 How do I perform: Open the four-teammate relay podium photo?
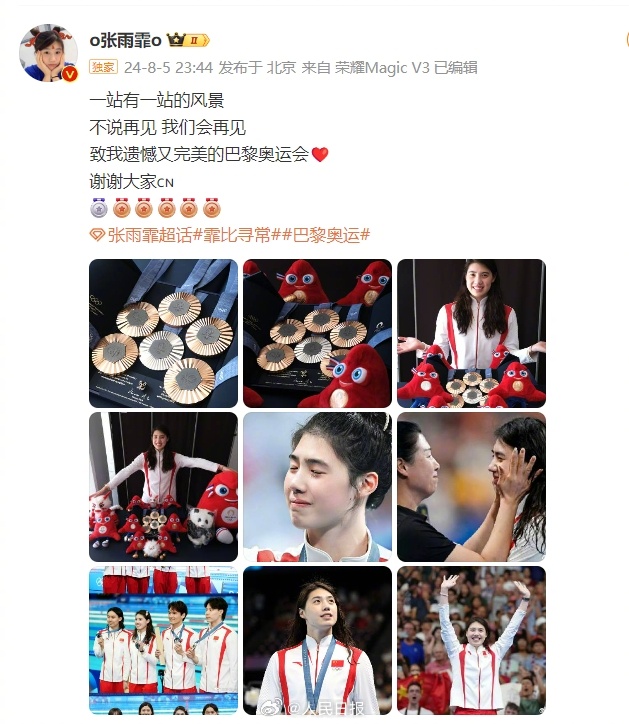[163, 640]
